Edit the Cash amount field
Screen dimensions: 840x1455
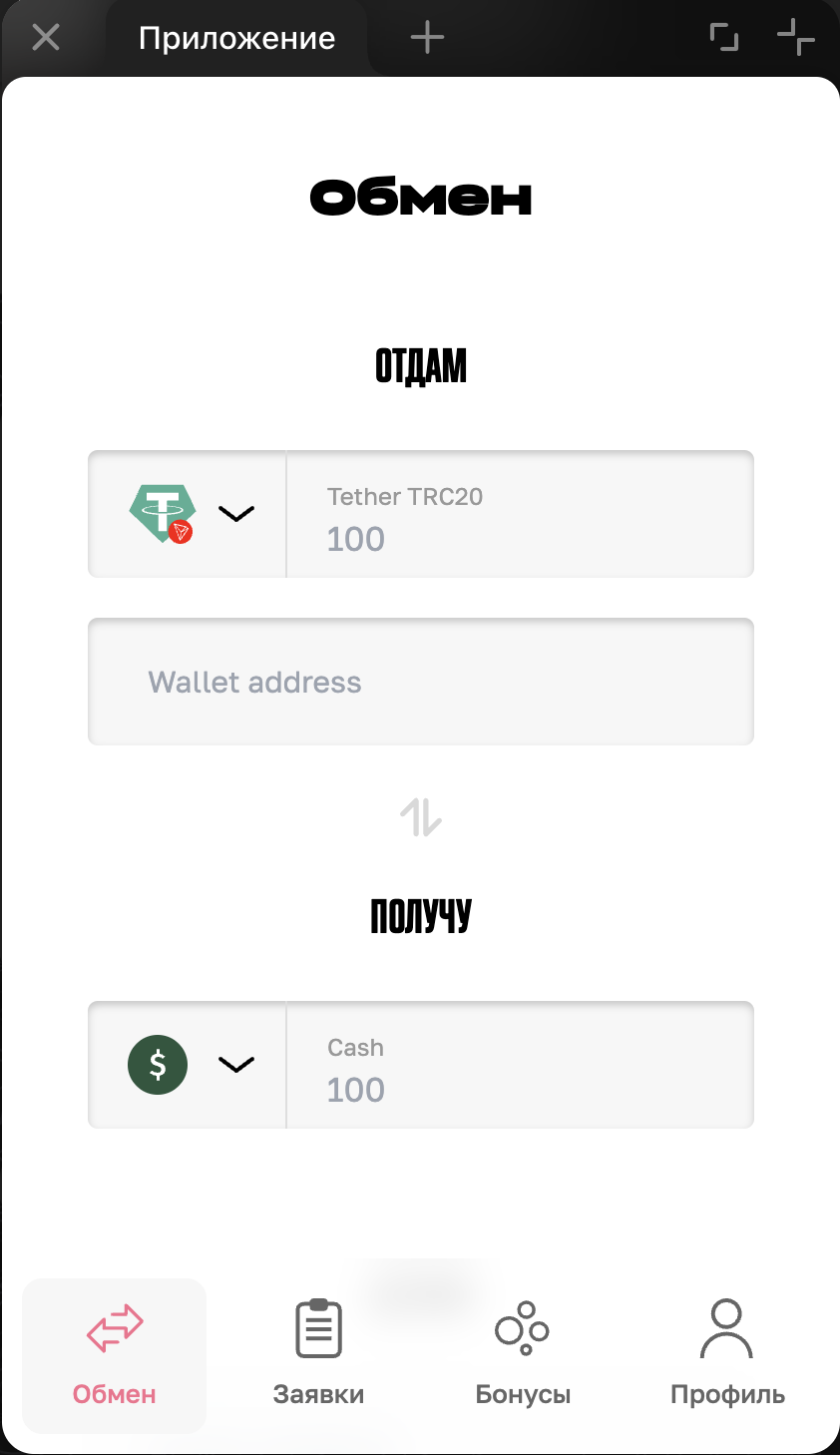coord(519,1089)
